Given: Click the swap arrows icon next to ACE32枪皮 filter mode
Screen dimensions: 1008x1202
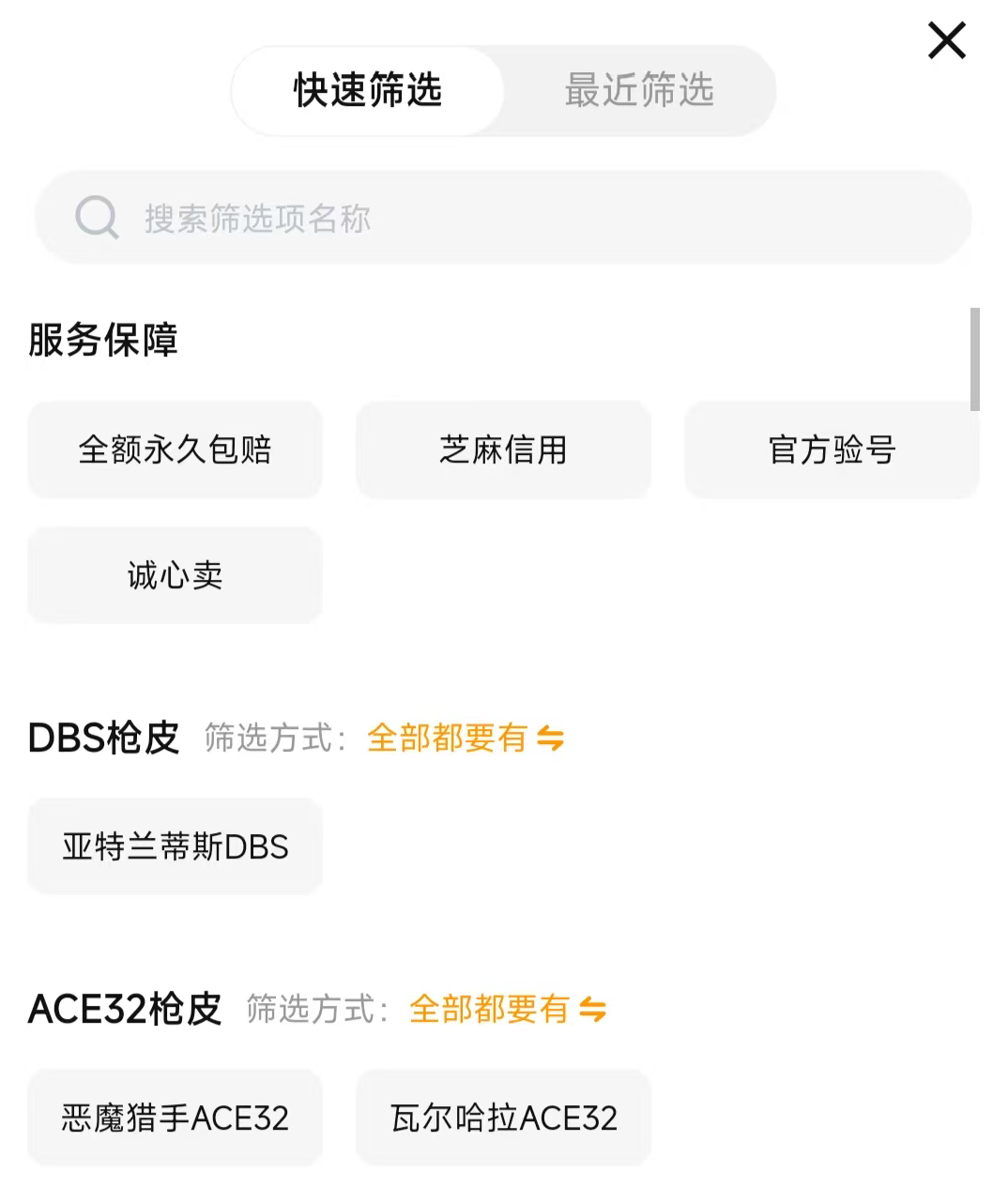Looking at the screenshot, I should (595, 1011).
